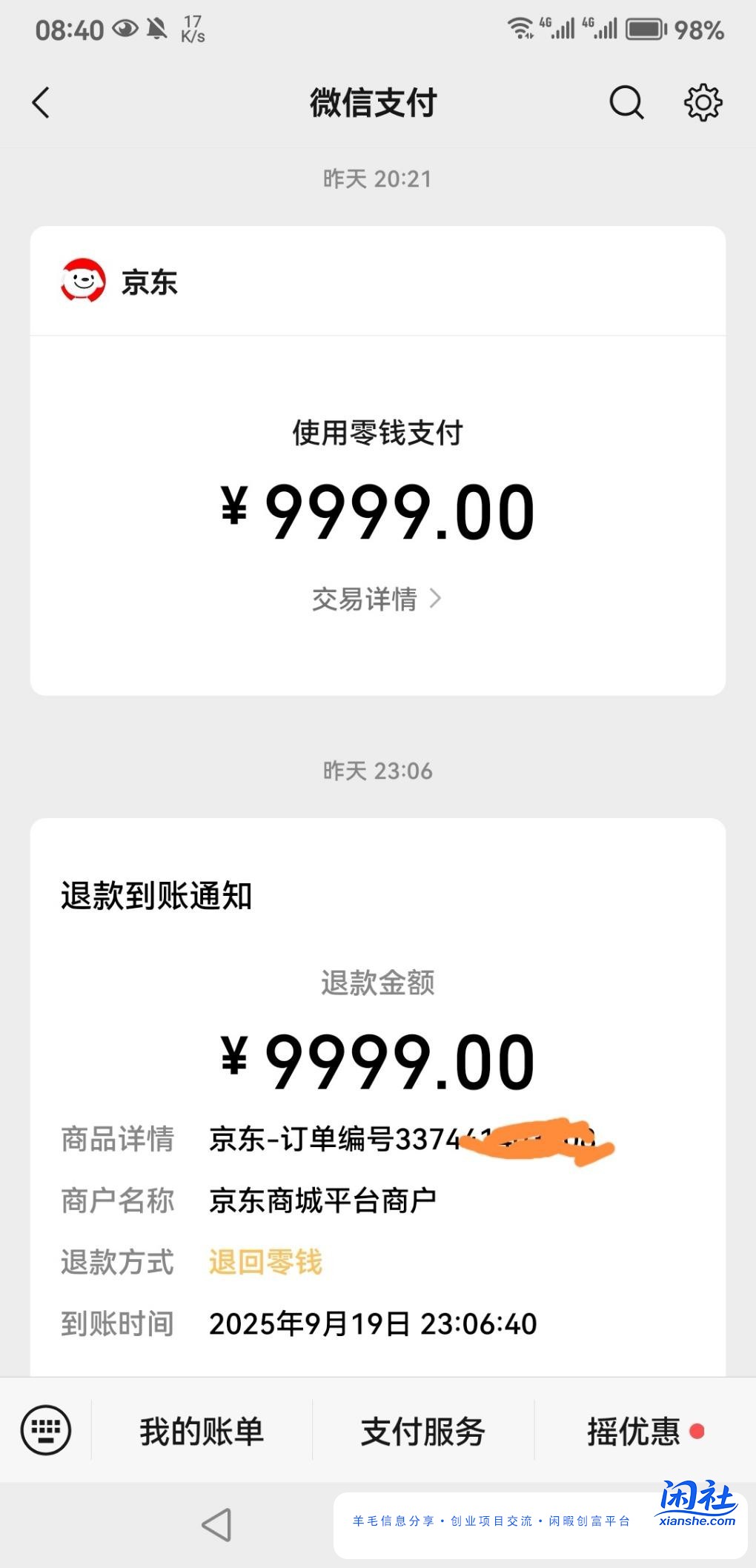The width and height of the screenshot is (756, 1568).
Task: Tap the muted-notifications bell status icon
Action: 156,27
